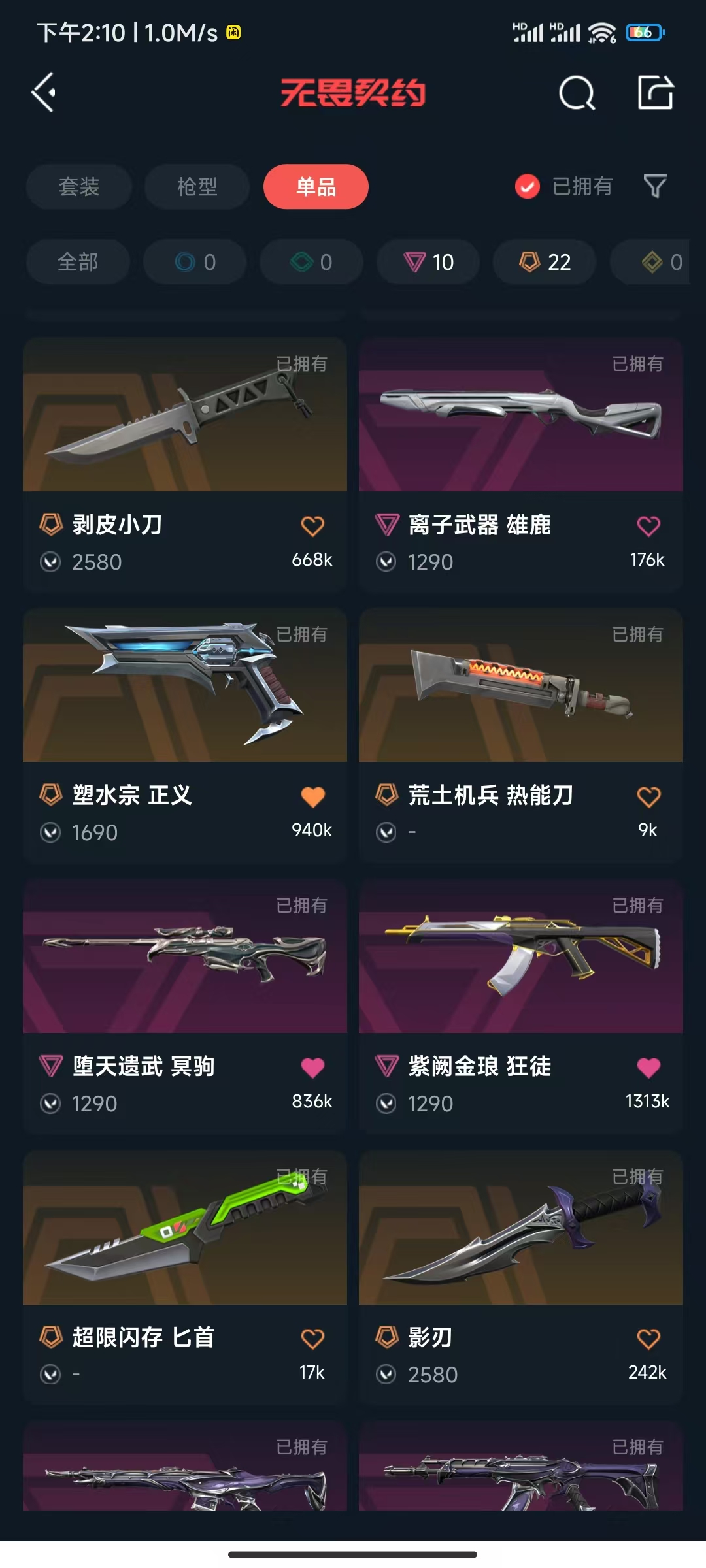Filter by the purple tier chip showing 10
Image resolution: width=706 pixels, height=1568 pixels.
click(428, 262)
